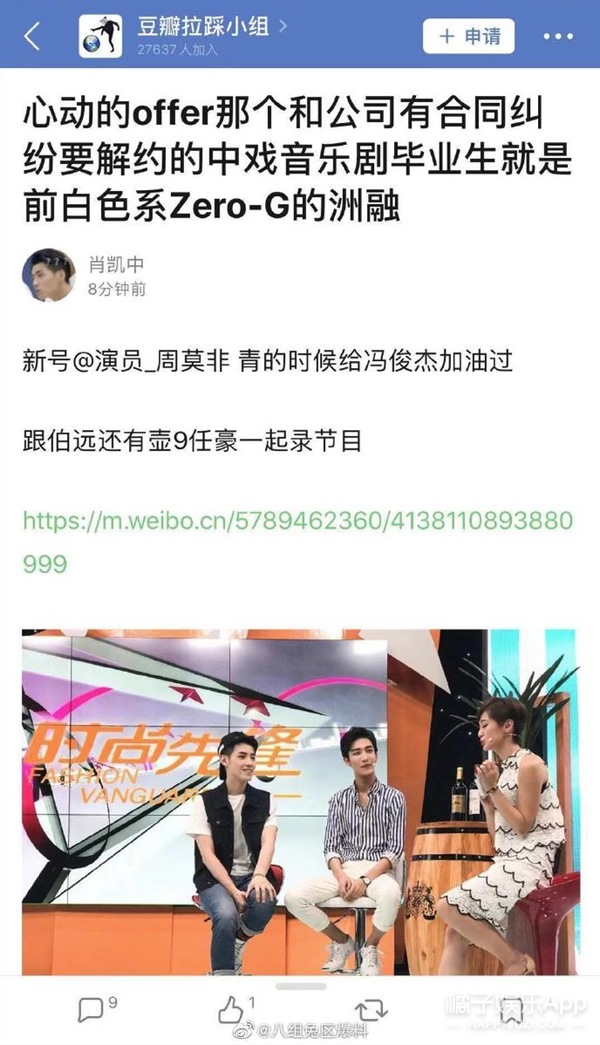This screenshot has height=1045, width=600.
Task: Open the comments with 9 replies
Action: (x=97, y=1009)
